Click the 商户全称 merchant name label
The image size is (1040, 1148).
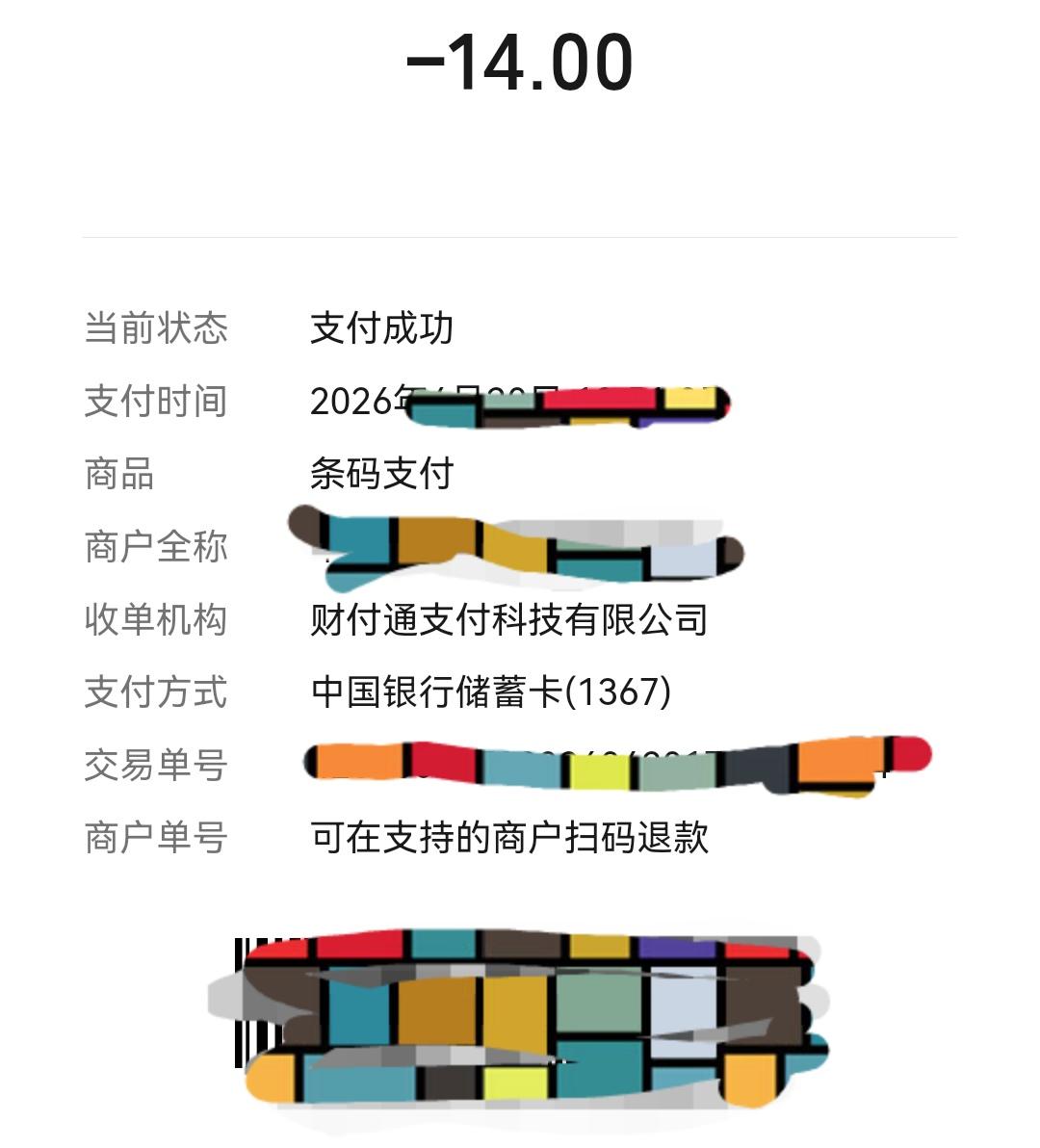(156, 549)
